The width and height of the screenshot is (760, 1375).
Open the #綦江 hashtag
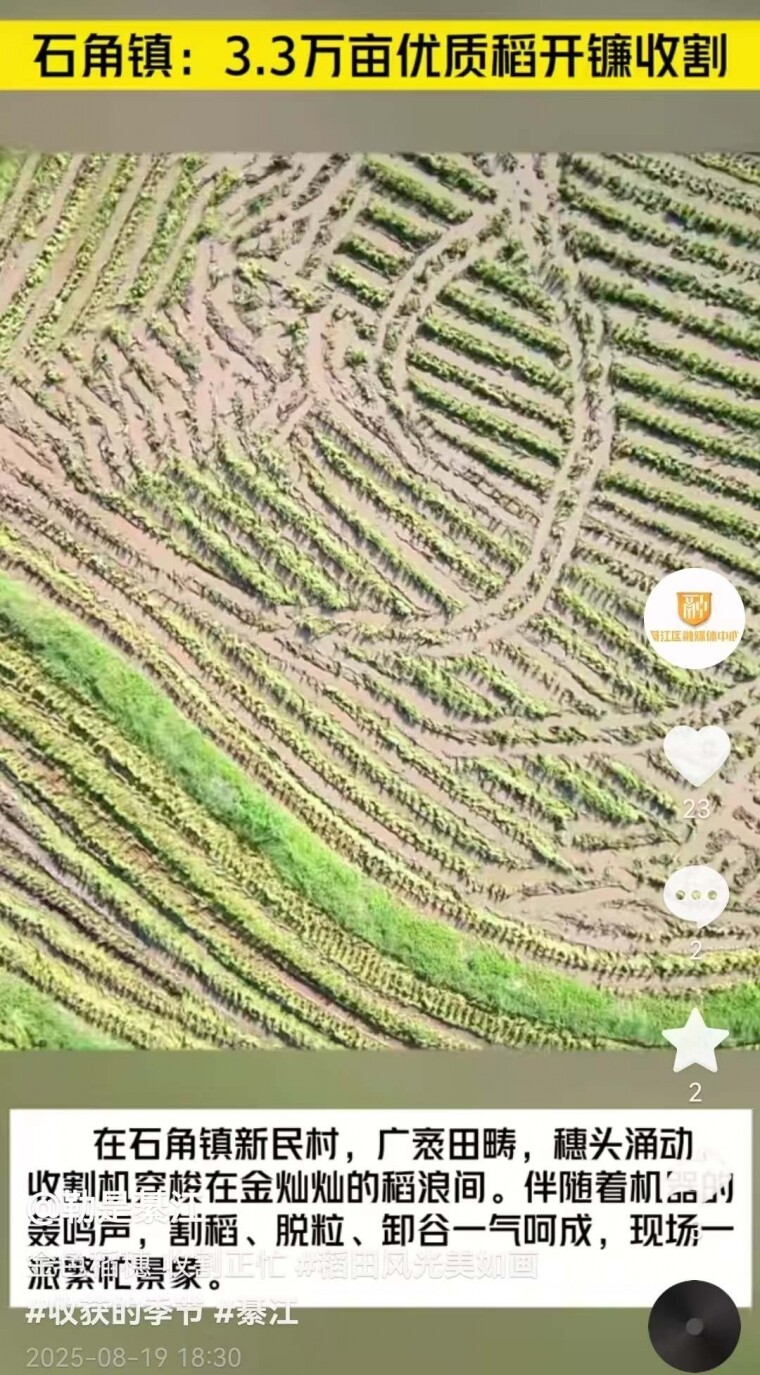coord(257,1312)
